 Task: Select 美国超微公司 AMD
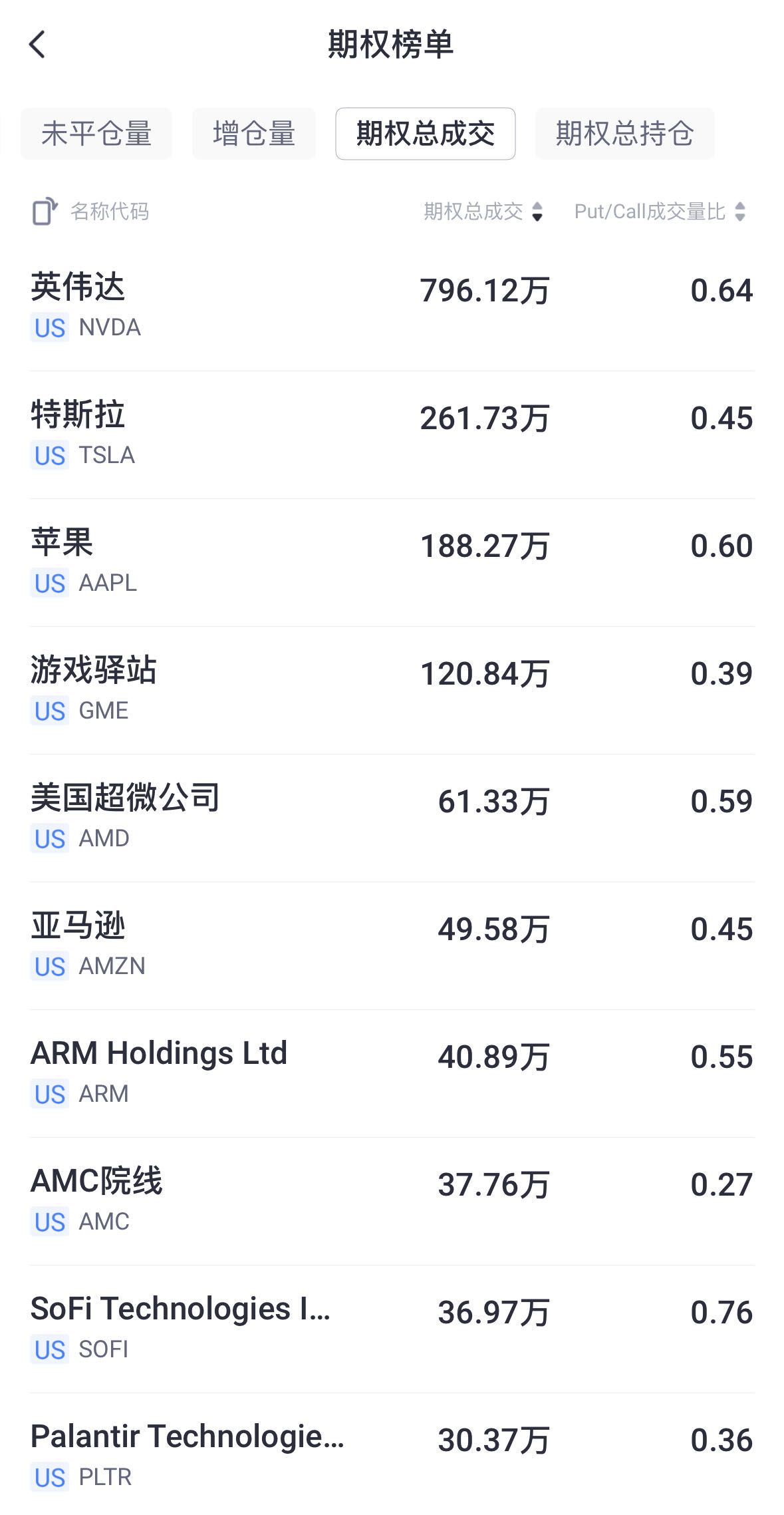pos(392,817)
